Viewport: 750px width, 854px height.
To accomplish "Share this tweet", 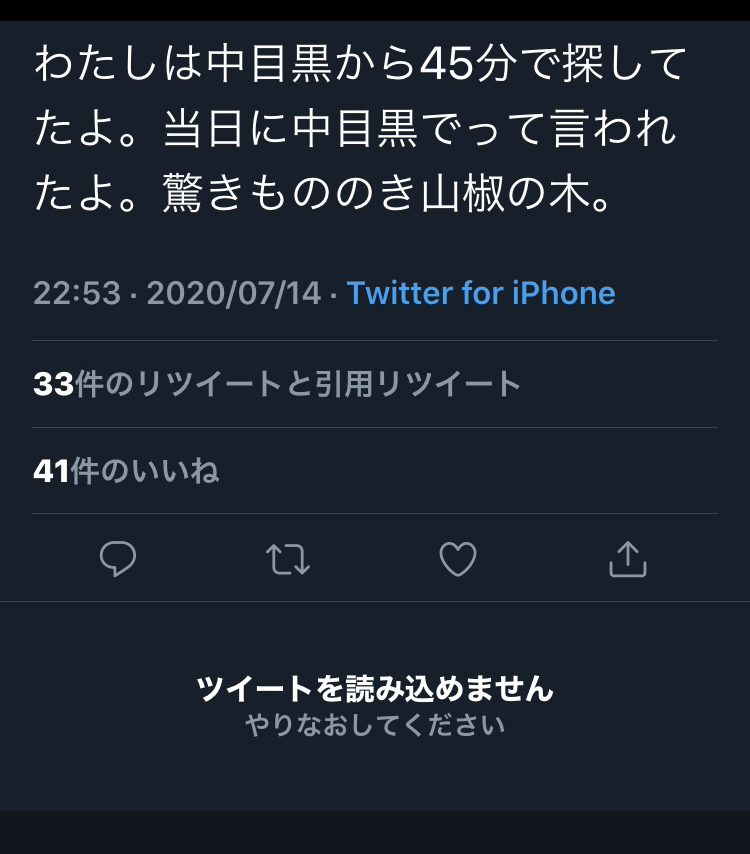I will coord(628,559).
